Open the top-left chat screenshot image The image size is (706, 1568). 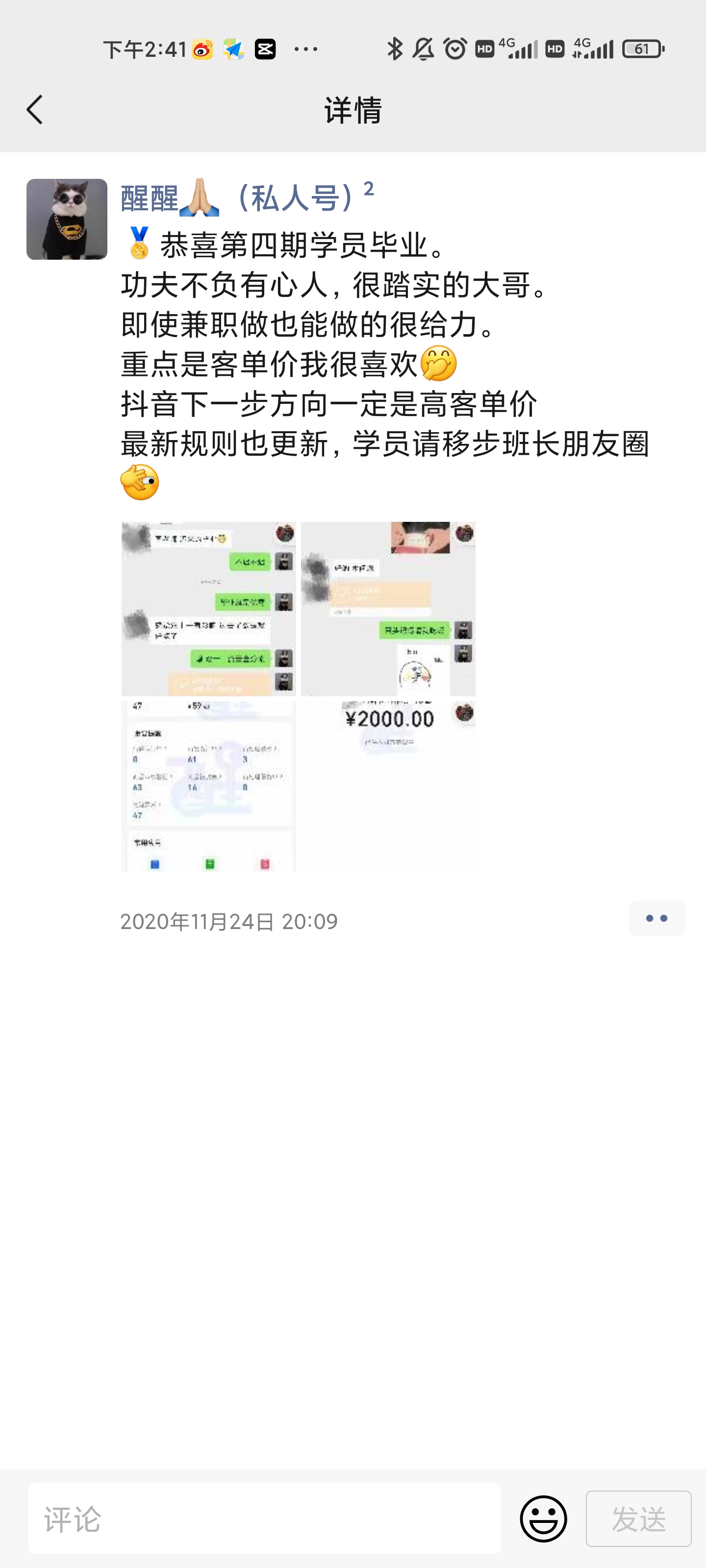click(208, 608)
